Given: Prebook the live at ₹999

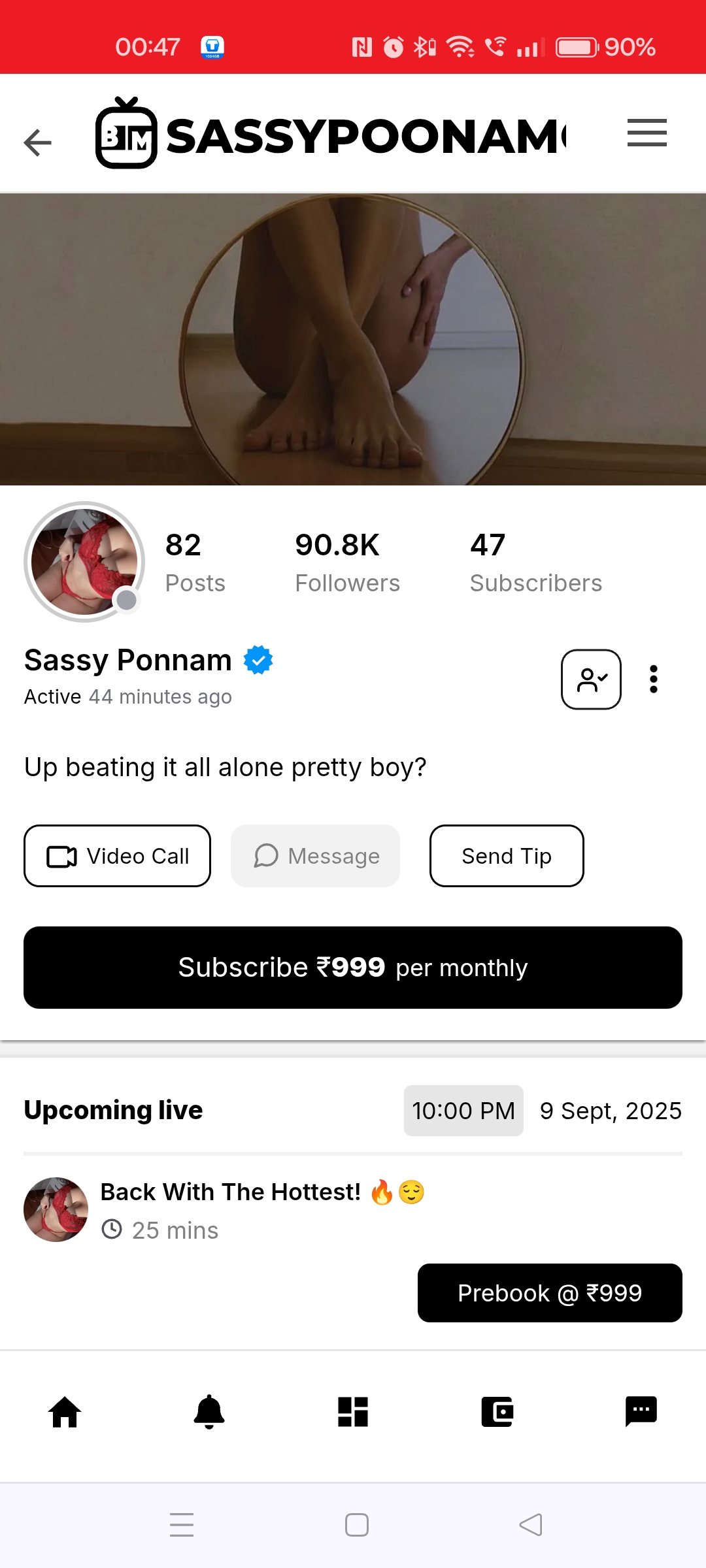Looking at the screenshot, I should point(550,1293).
